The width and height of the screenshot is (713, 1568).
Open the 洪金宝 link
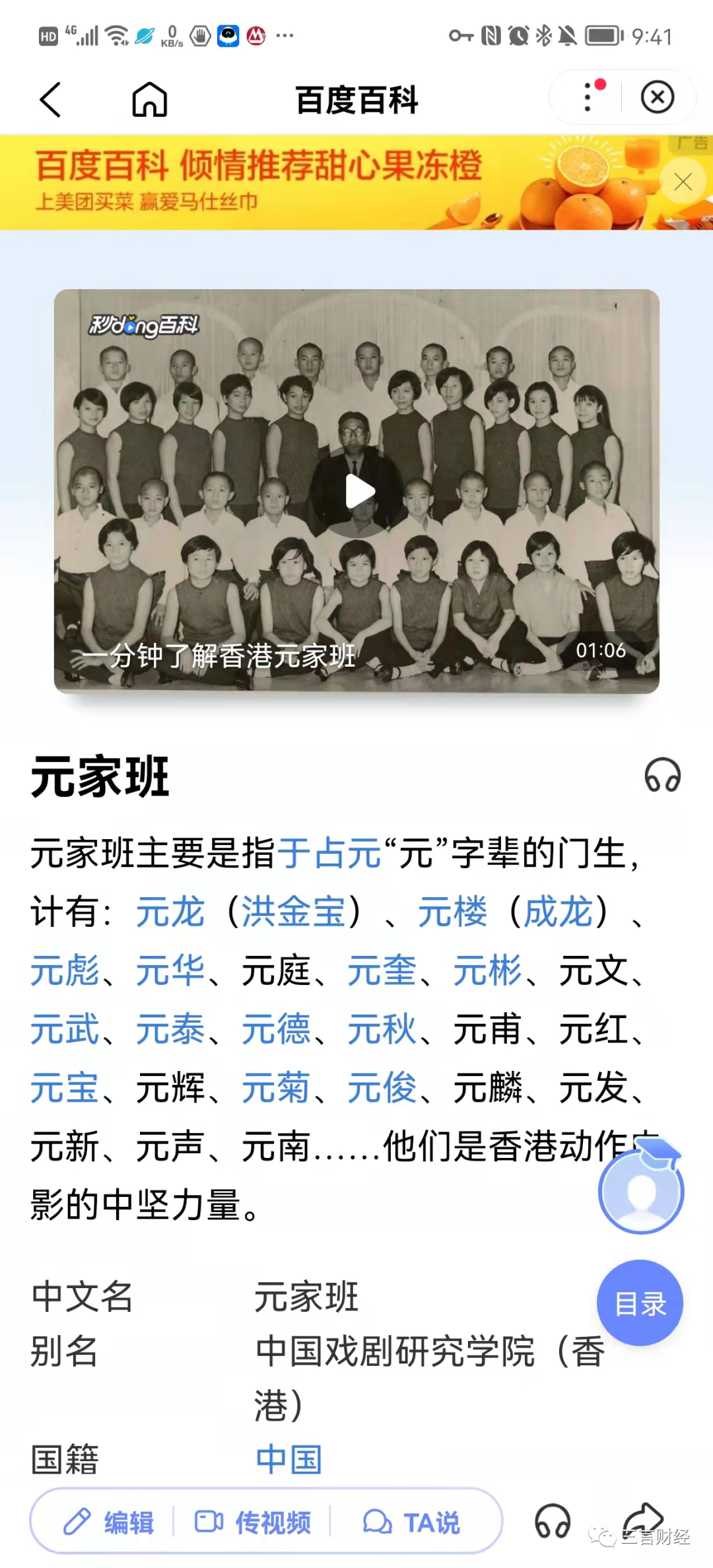tap(293, 912)
